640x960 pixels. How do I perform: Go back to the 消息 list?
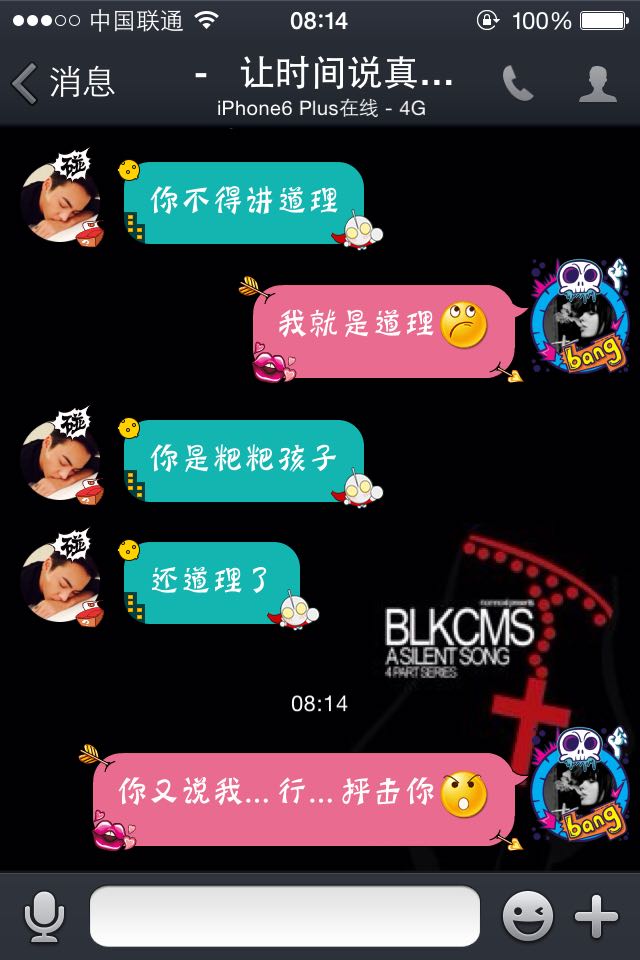pos(62,82)
